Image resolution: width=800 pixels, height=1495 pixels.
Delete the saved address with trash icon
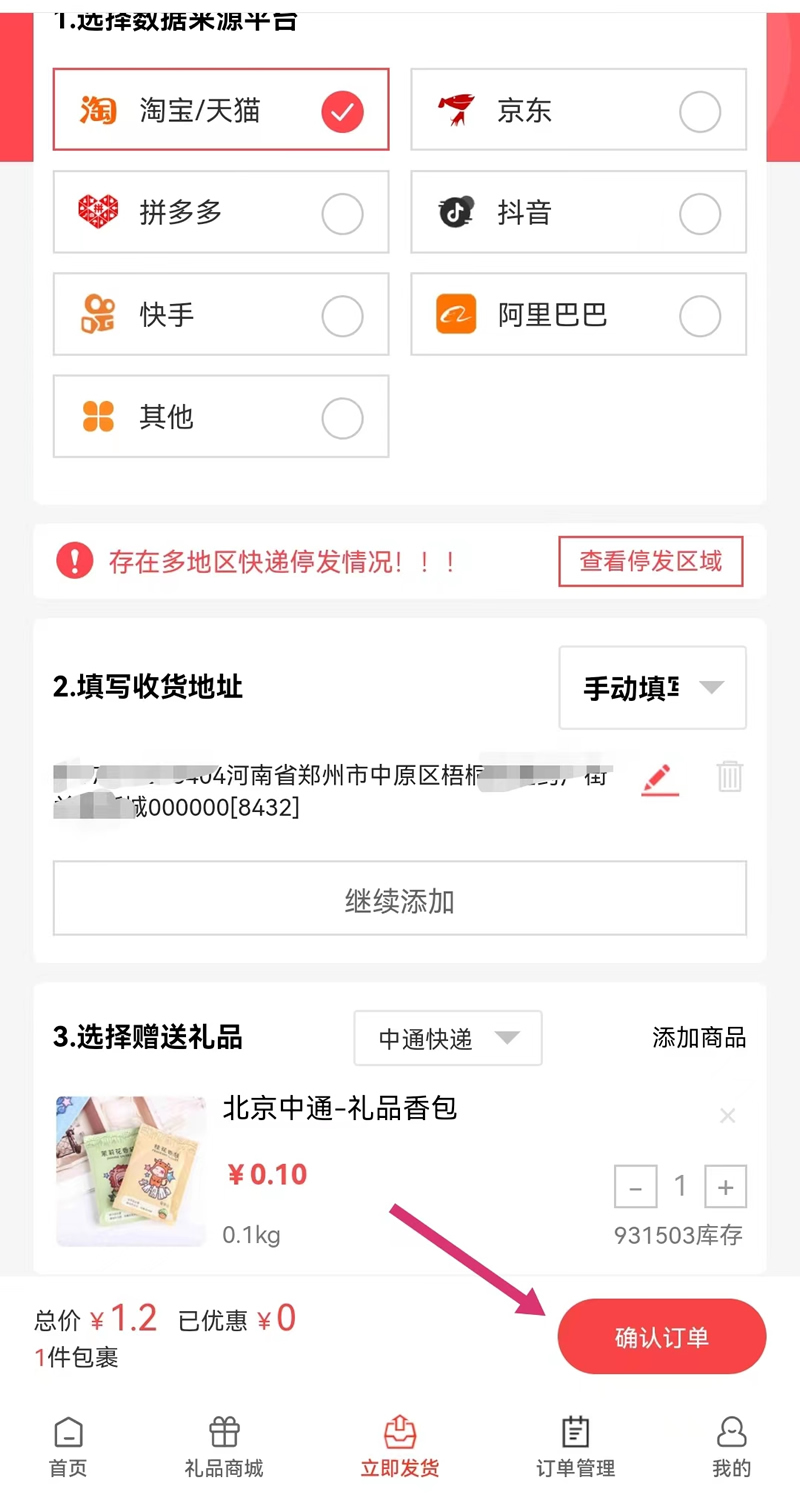730,777
